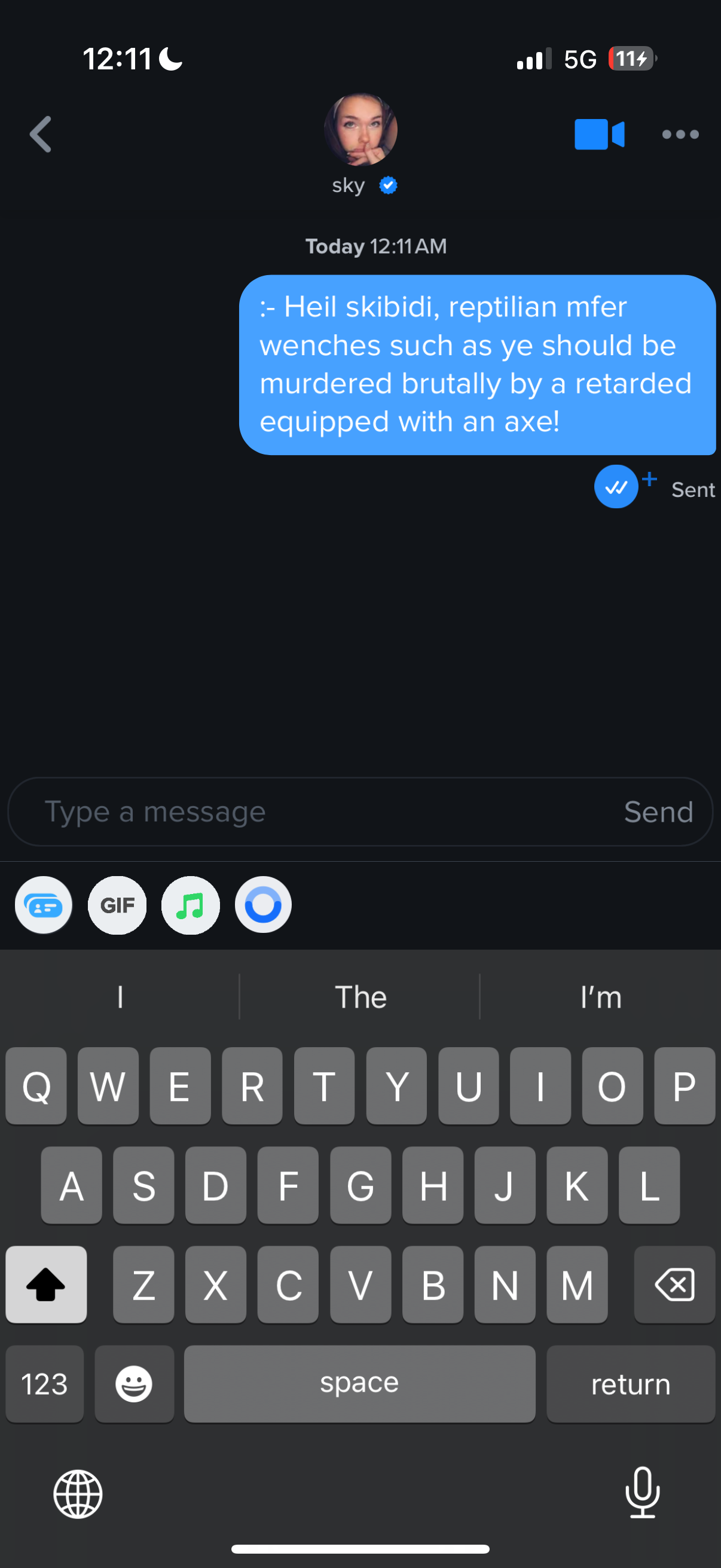Choose the "I'm" keyboard suggestion

(x=600, y=997)
